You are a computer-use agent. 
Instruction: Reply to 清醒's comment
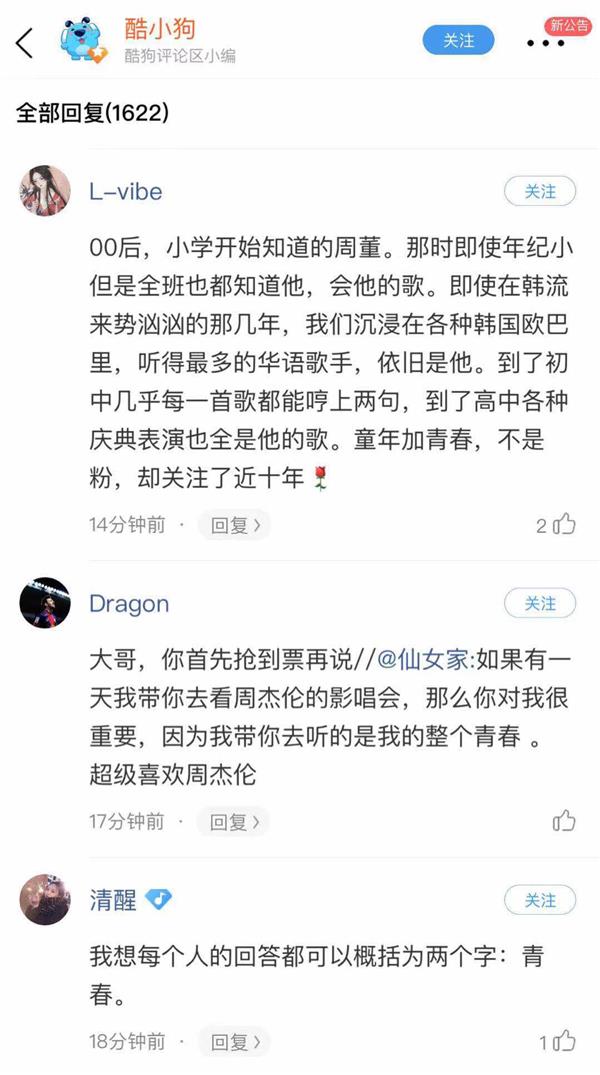(x=234, y=1042)
